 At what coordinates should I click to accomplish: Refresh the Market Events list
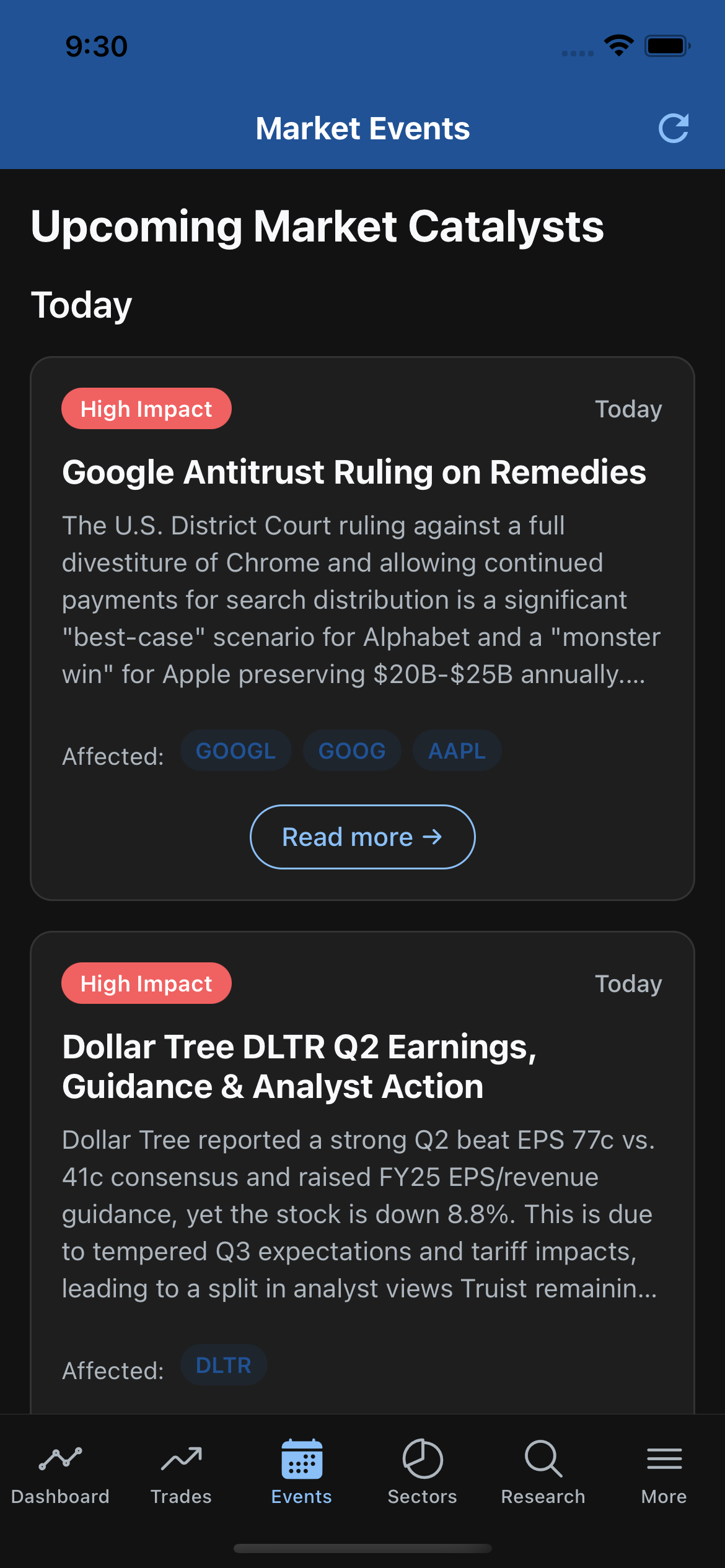click(x=674, y=128)
